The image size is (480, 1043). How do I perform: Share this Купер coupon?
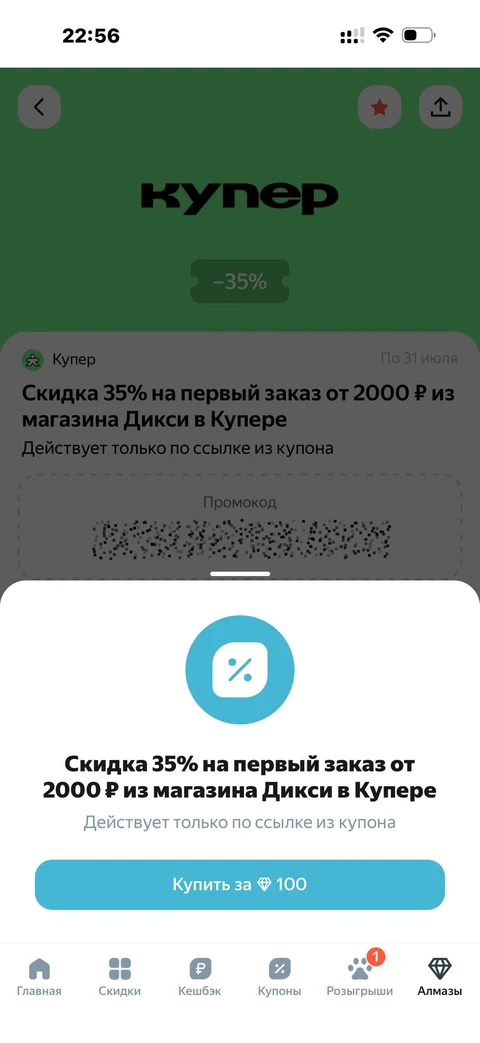click(x=441, y=107)
